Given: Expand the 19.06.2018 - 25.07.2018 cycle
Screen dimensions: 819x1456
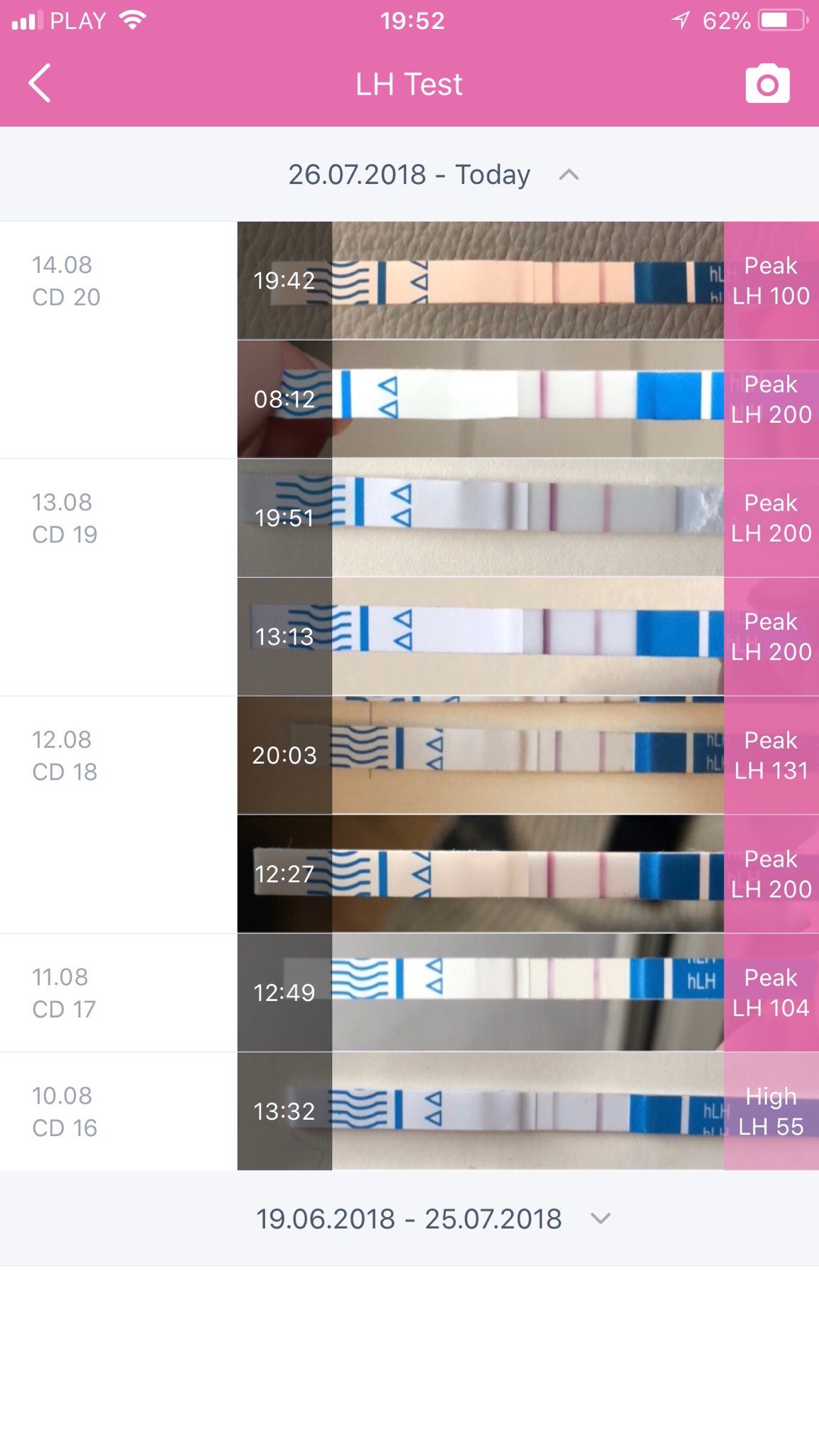Looking at the screenshot, I should tap(600, 1219).
